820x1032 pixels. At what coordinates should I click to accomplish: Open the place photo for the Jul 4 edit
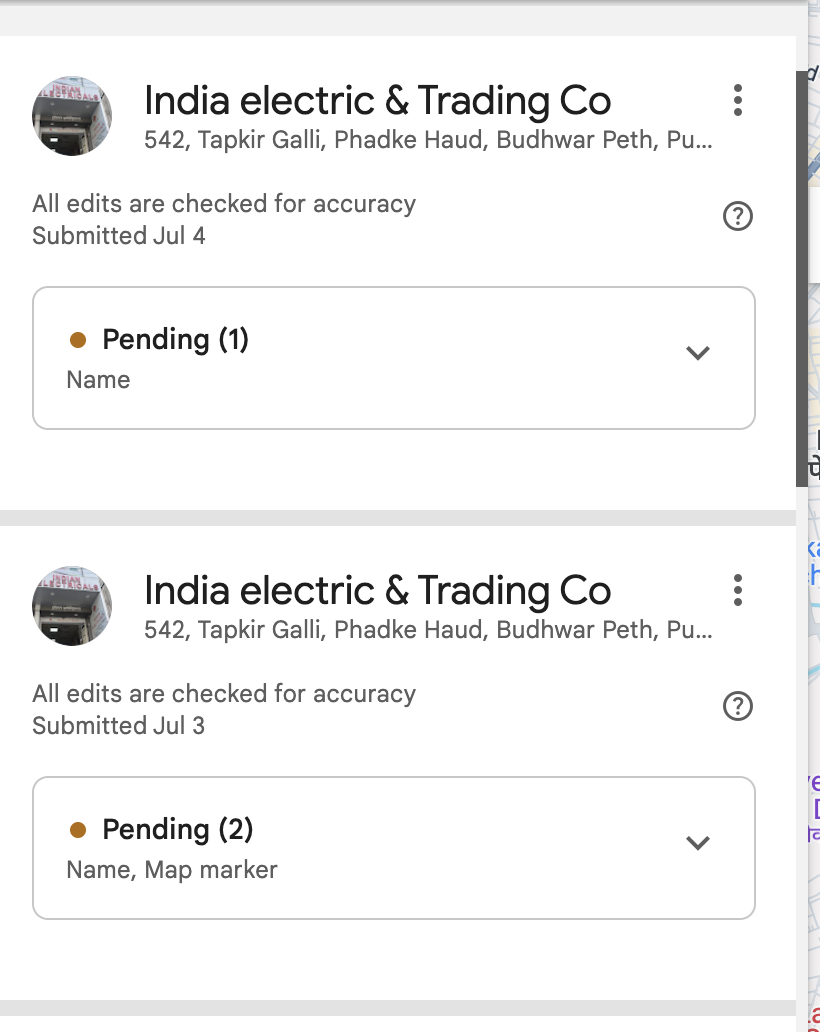(x=72, y=116)
